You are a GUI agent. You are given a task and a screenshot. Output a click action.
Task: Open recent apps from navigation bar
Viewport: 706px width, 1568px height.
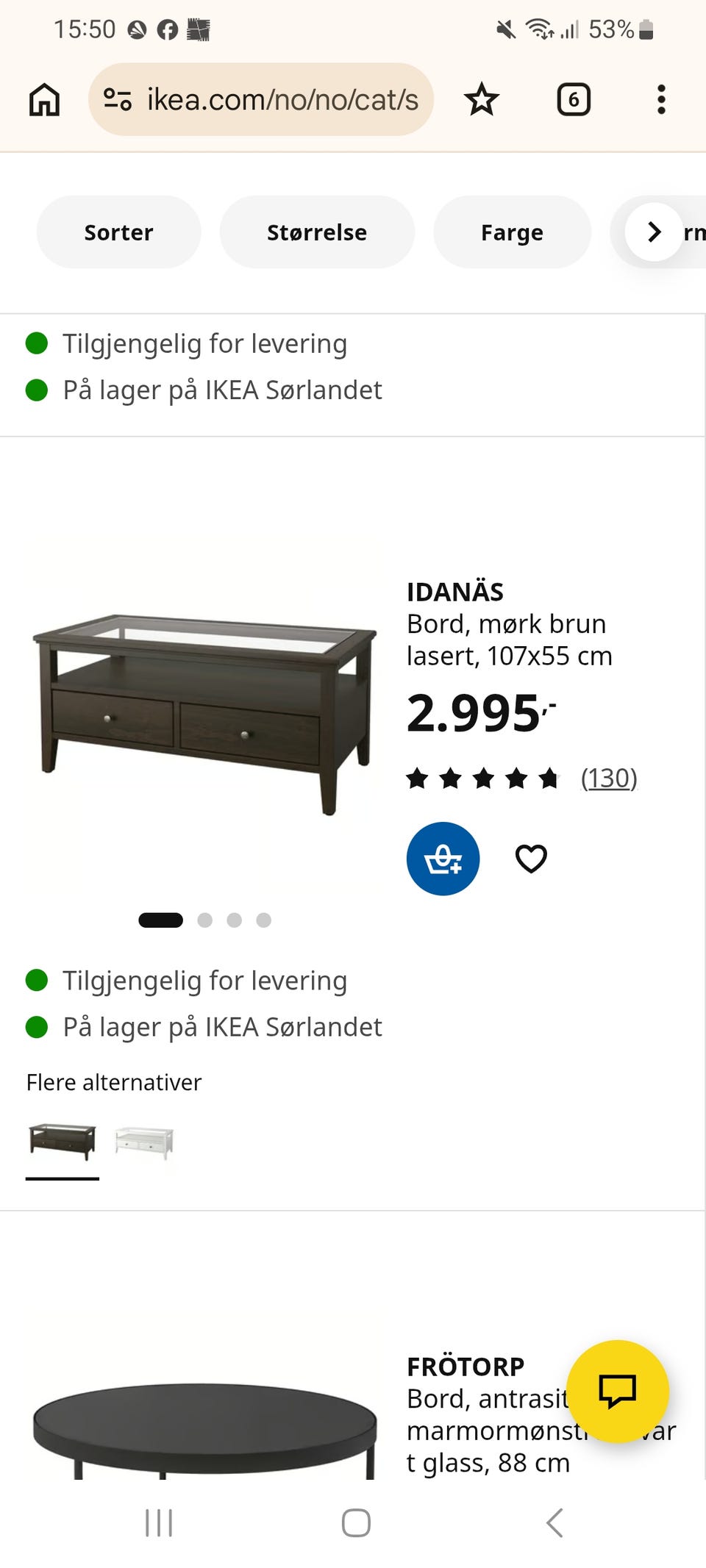pos(159,1522)
